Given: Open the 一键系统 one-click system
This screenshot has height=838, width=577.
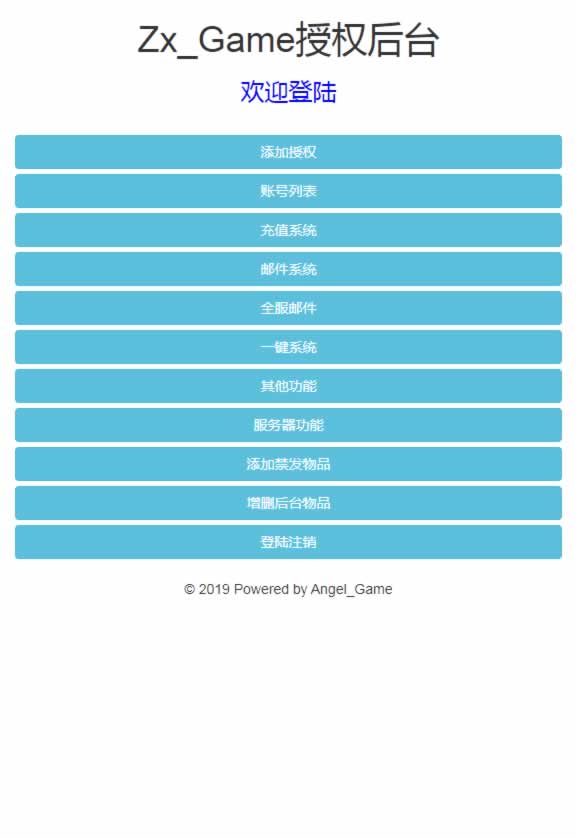Looking at the screenshot, I should pyautogui.click(x=288, y=347).
